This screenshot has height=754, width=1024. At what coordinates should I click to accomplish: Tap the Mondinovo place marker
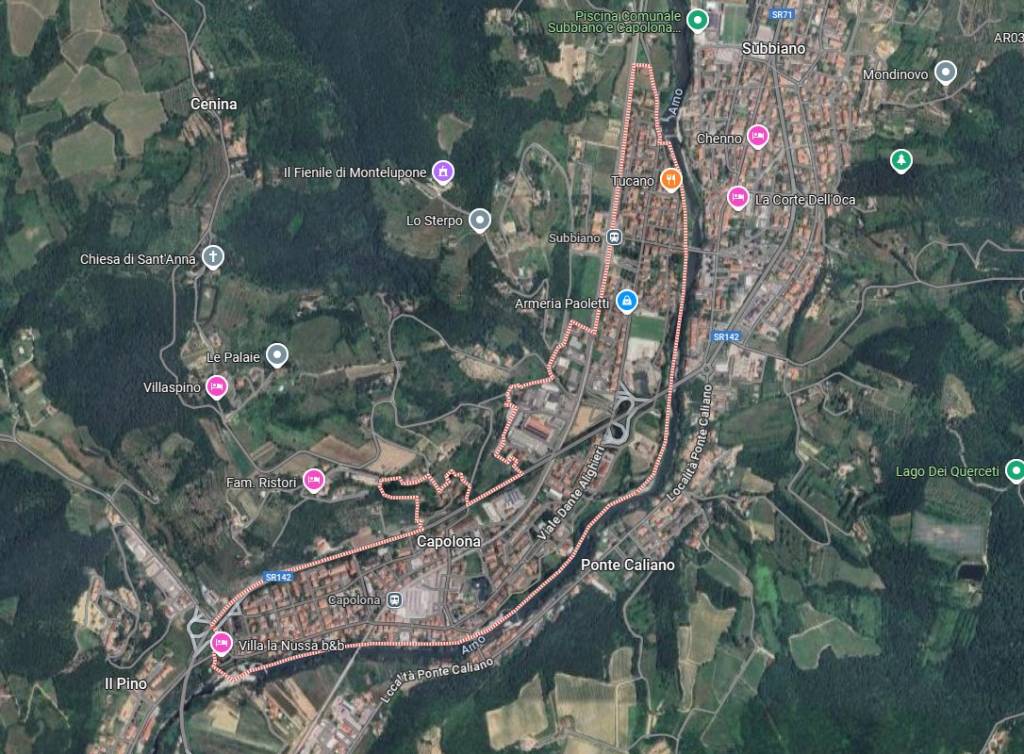945,73
